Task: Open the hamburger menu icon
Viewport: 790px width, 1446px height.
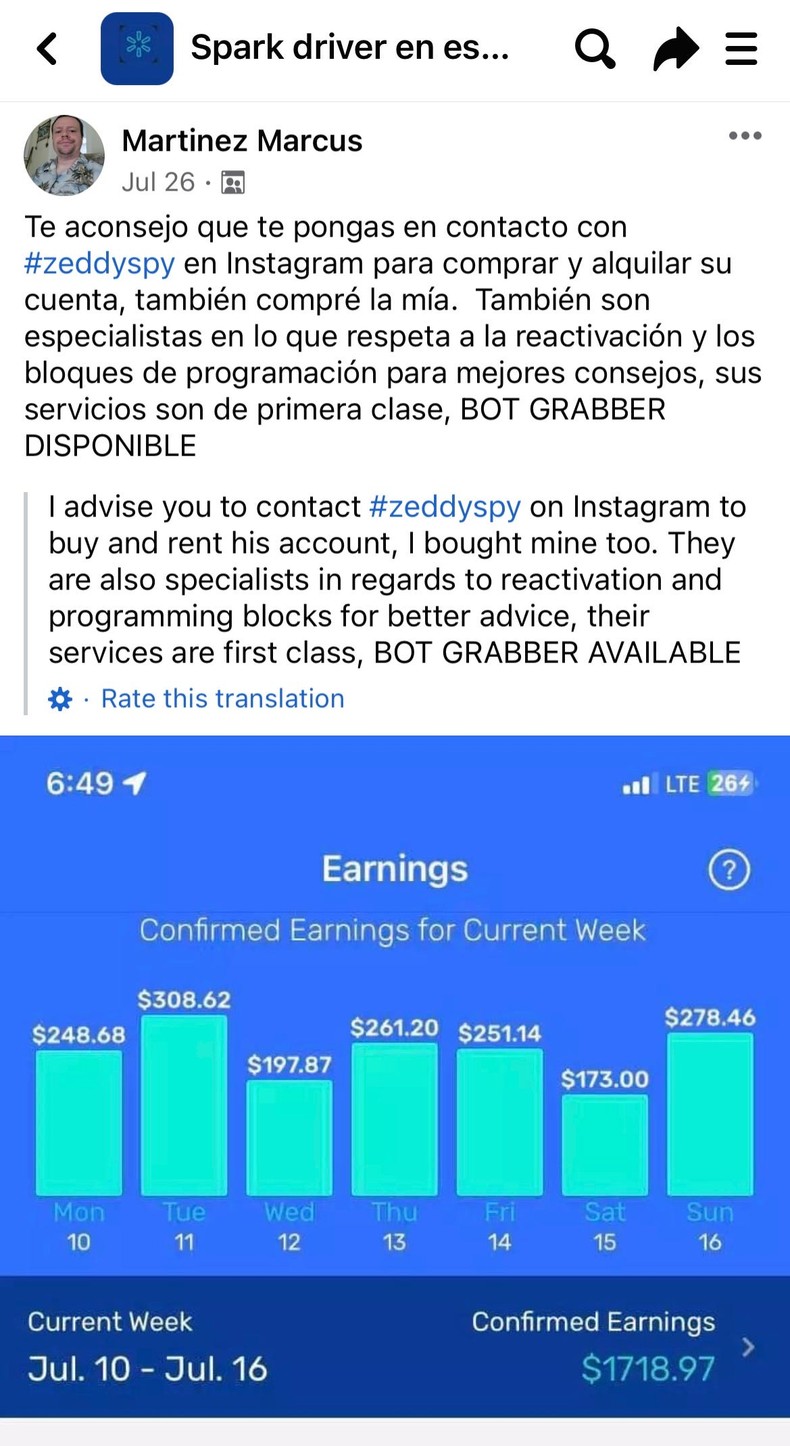Action: tap(741, 48)
